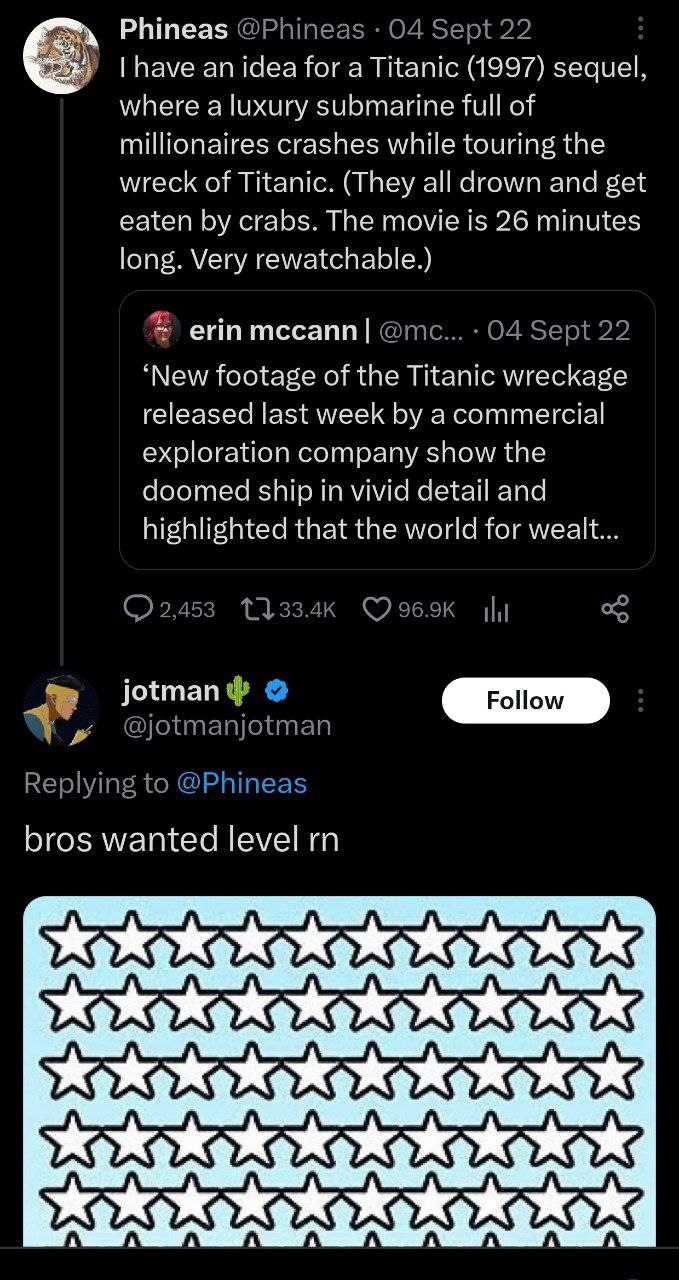Open the wanted level stars image
679x1280 pixels.
pyautogui.click(x=339, y=1071)
